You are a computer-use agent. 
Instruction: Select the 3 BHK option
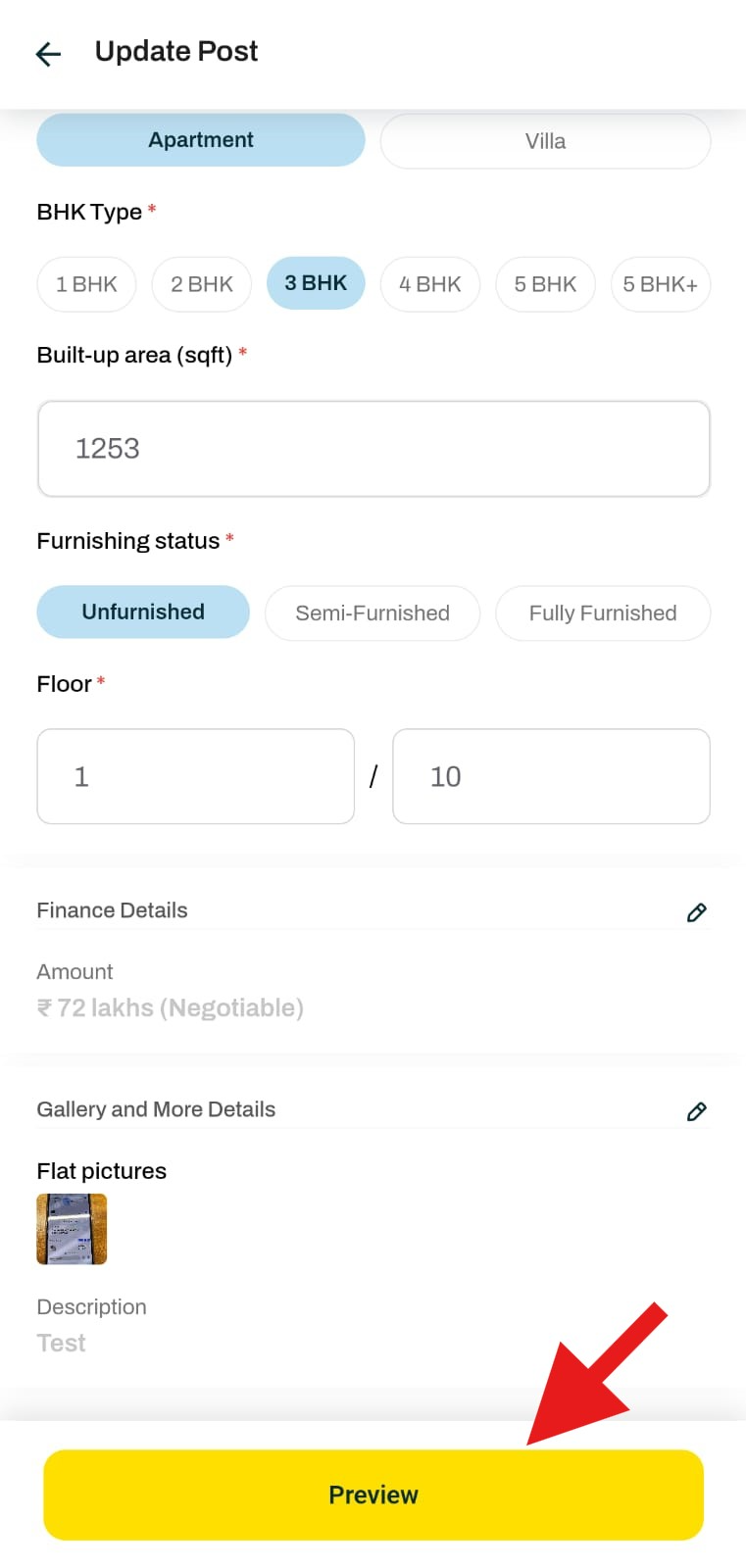316,283
